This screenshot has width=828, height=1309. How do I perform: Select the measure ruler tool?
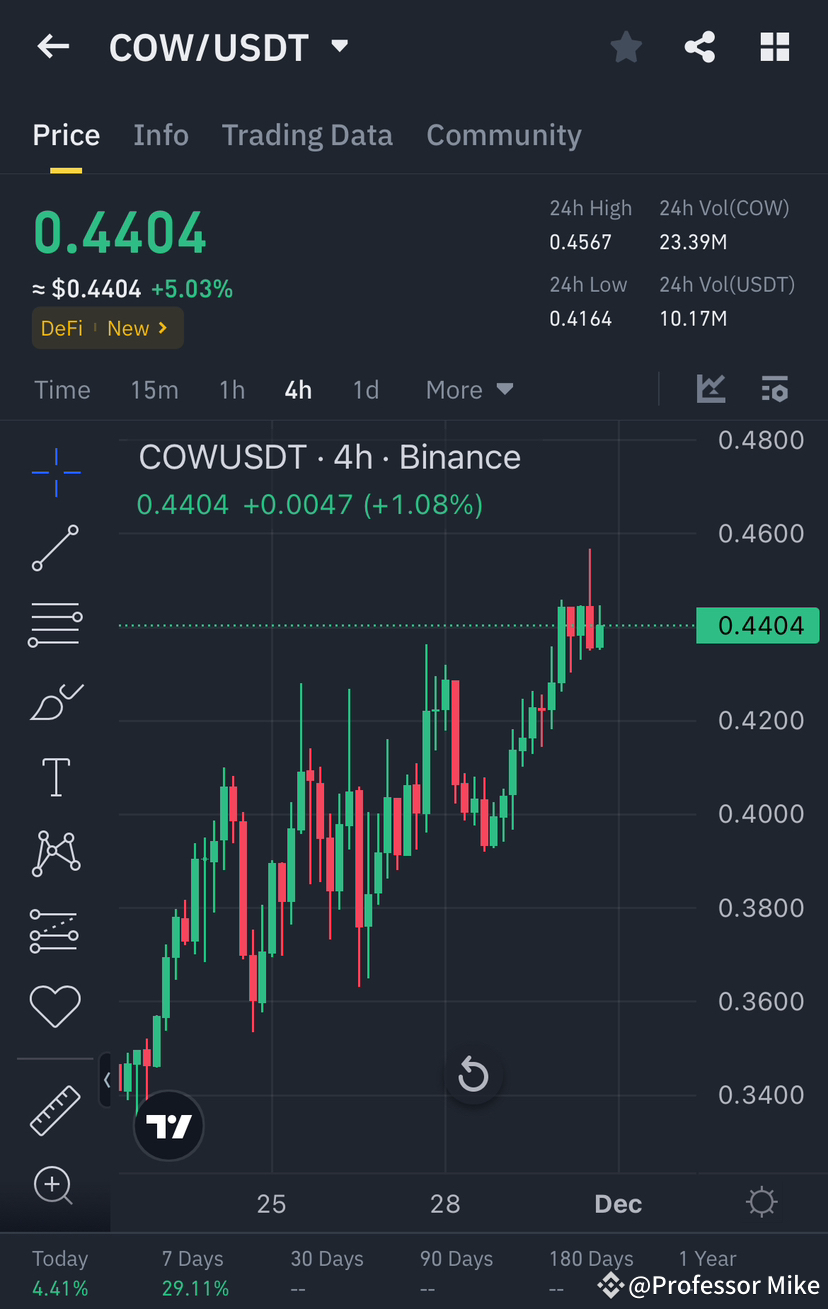[x=55, y=1110]
